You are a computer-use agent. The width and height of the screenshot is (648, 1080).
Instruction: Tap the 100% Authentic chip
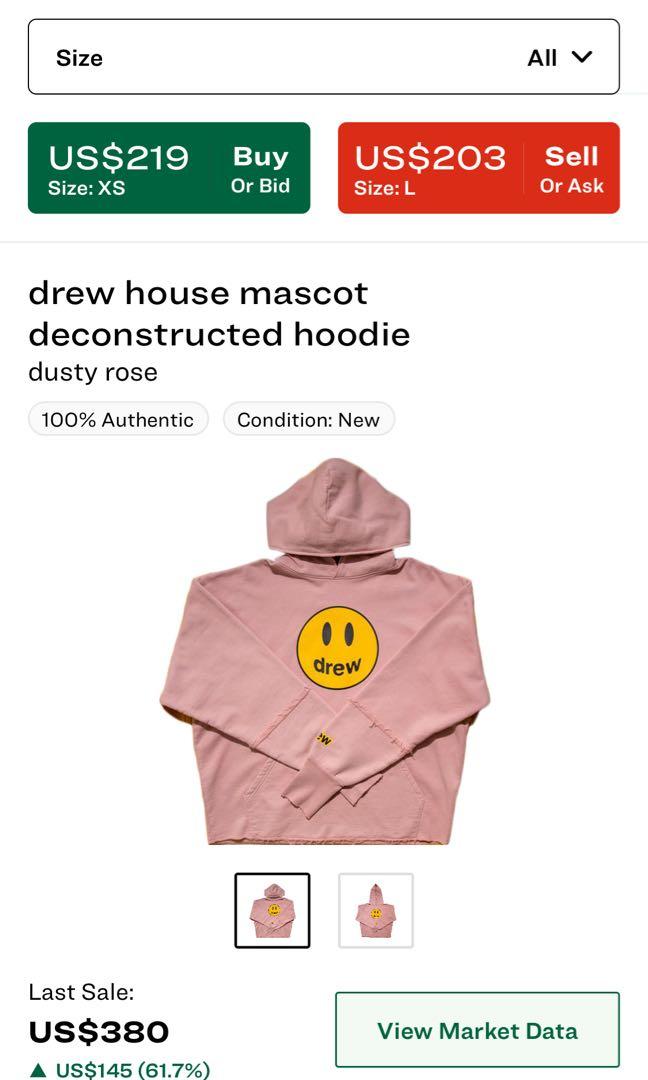click(118, 419)
